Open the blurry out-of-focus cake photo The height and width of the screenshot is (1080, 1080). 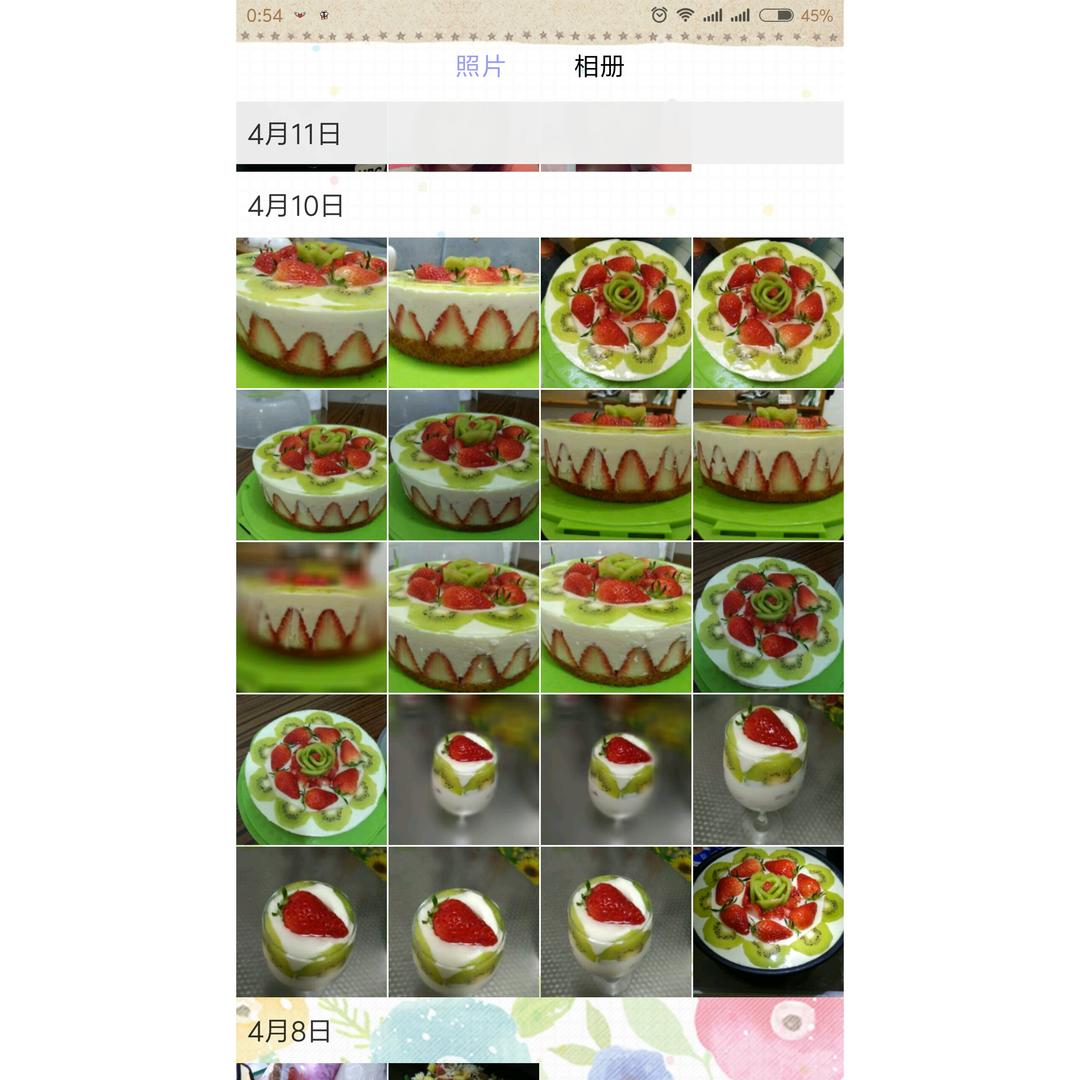click(x=311, y=617)
